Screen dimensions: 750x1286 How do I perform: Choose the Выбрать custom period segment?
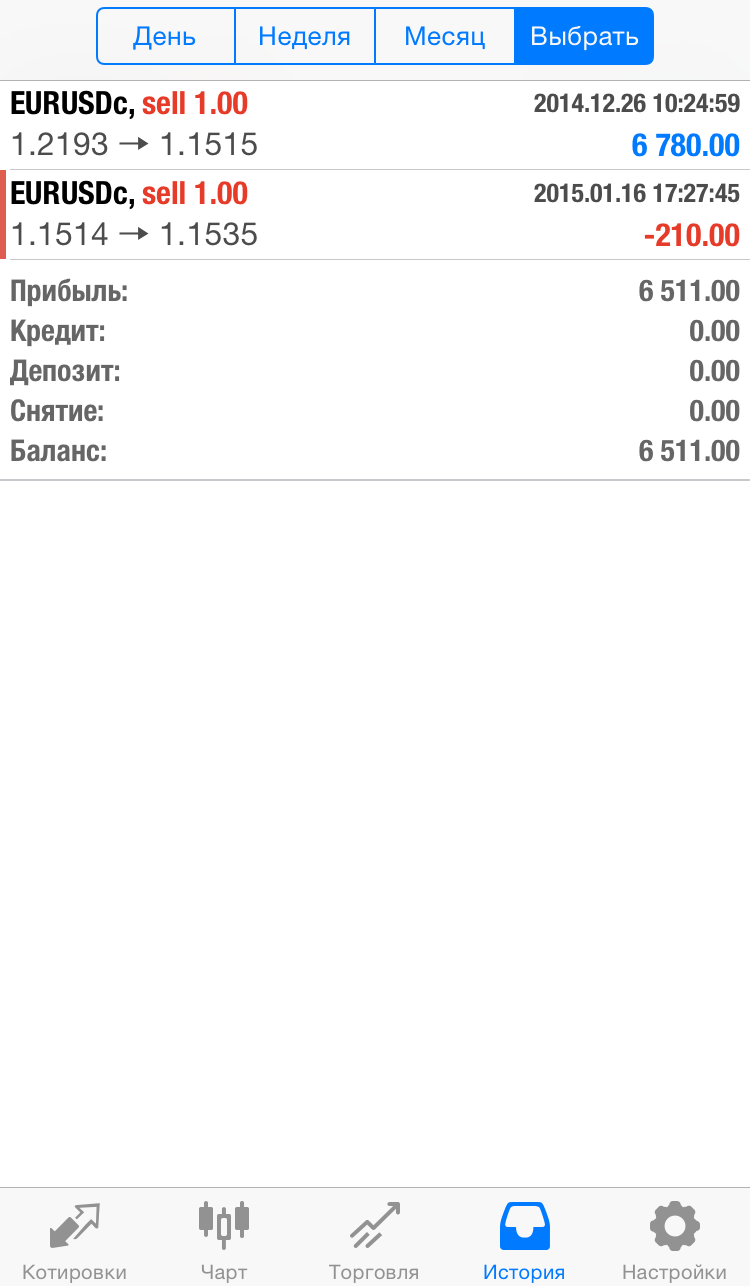click(x=584, y=37)
